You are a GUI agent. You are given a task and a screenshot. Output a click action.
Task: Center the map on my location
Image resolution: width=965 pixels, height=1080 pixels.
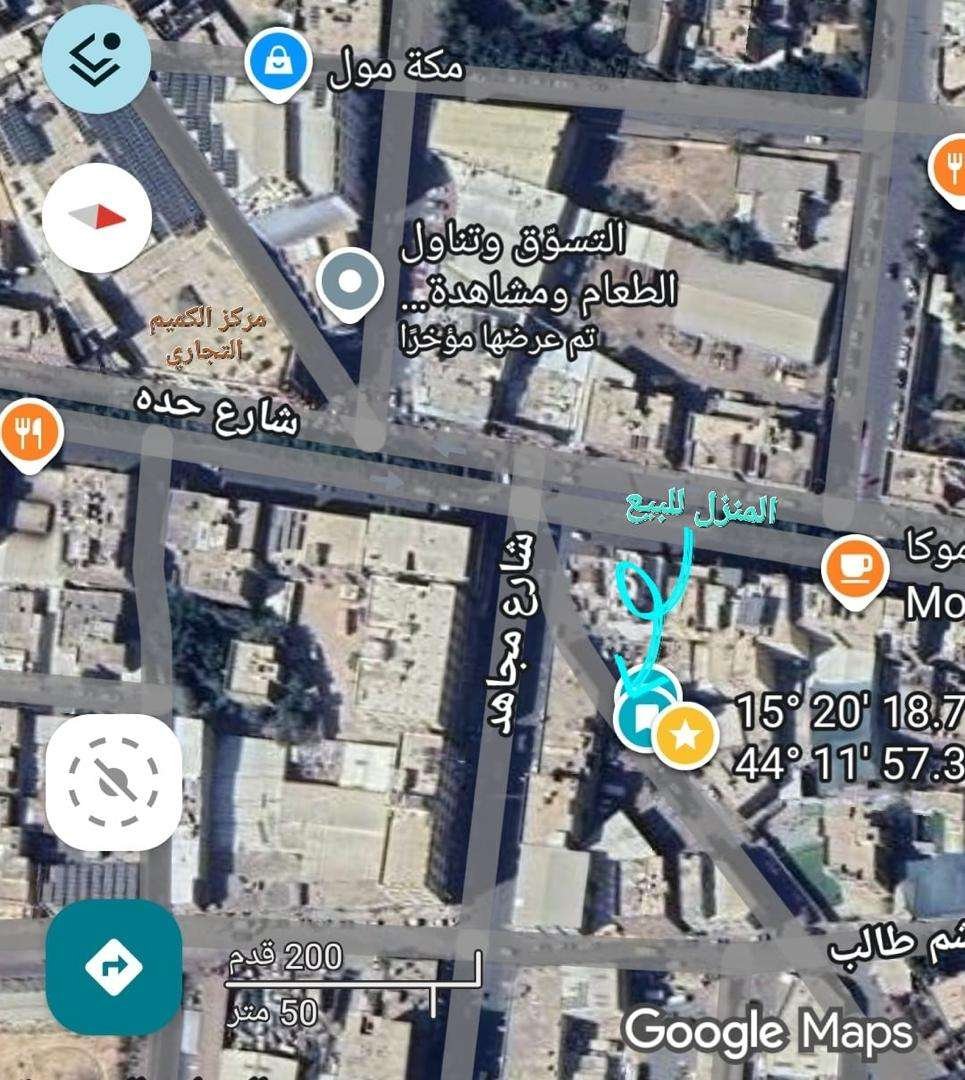pos(113,781)
